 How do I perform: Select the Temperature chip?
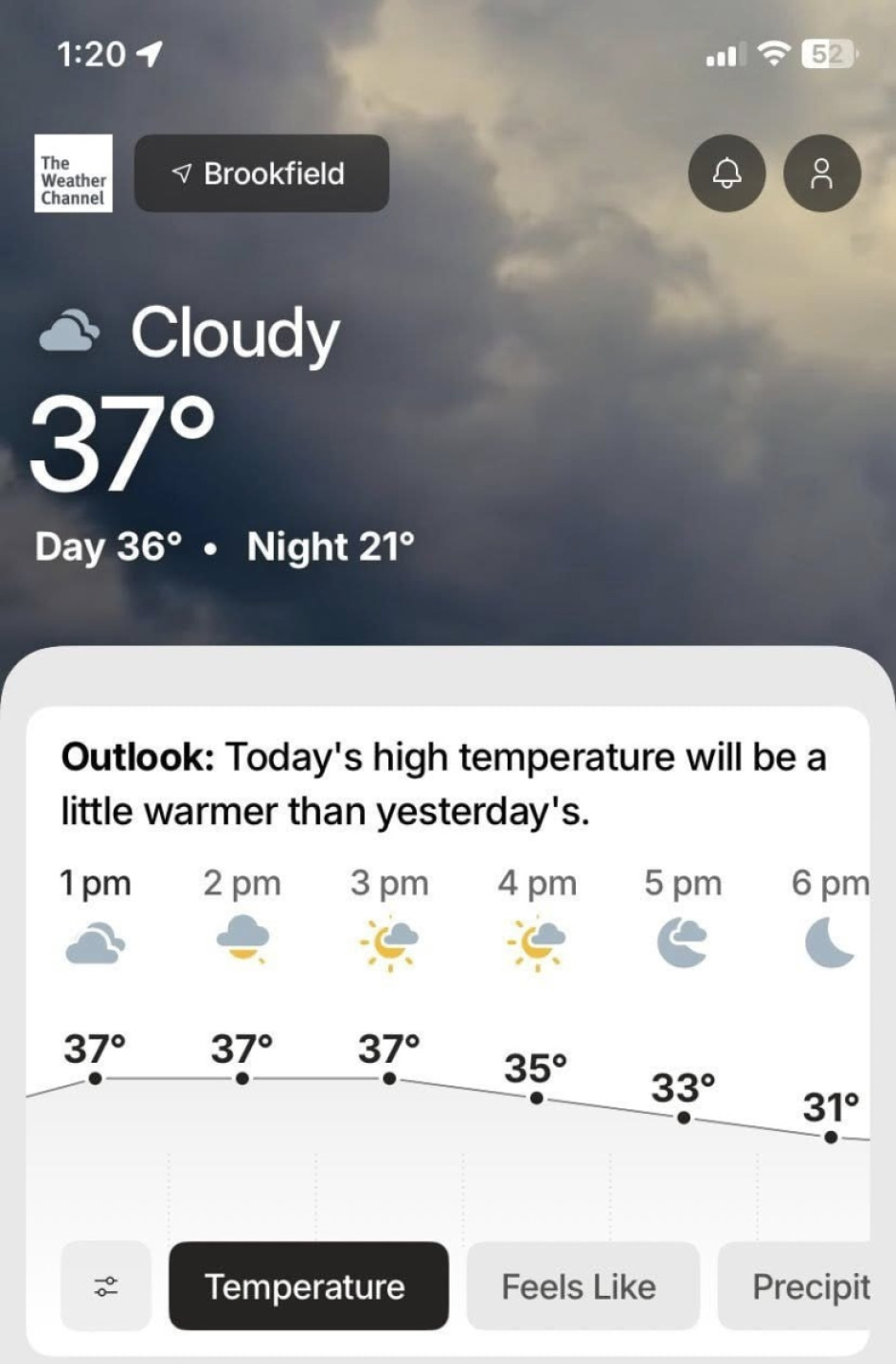308,1285
